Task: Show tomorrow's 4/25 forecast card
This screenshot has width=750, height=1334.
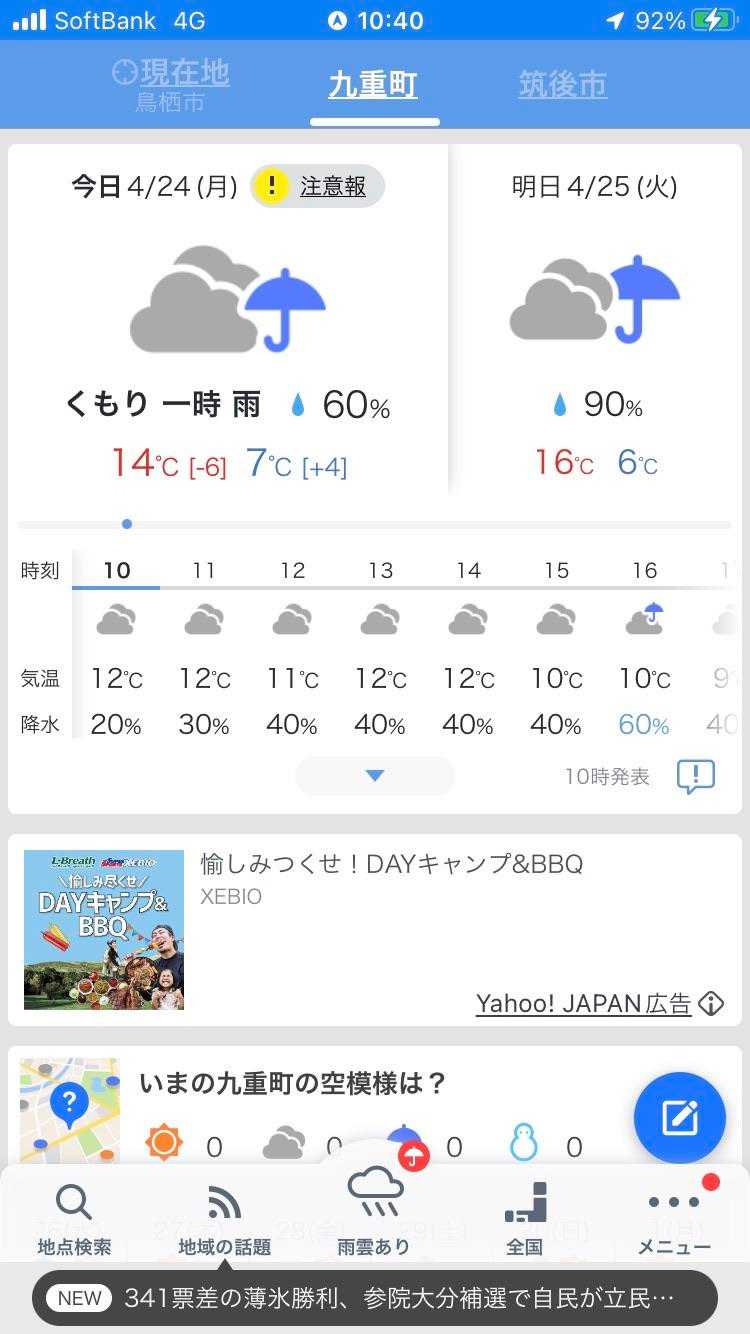Action: pos(595,320)
